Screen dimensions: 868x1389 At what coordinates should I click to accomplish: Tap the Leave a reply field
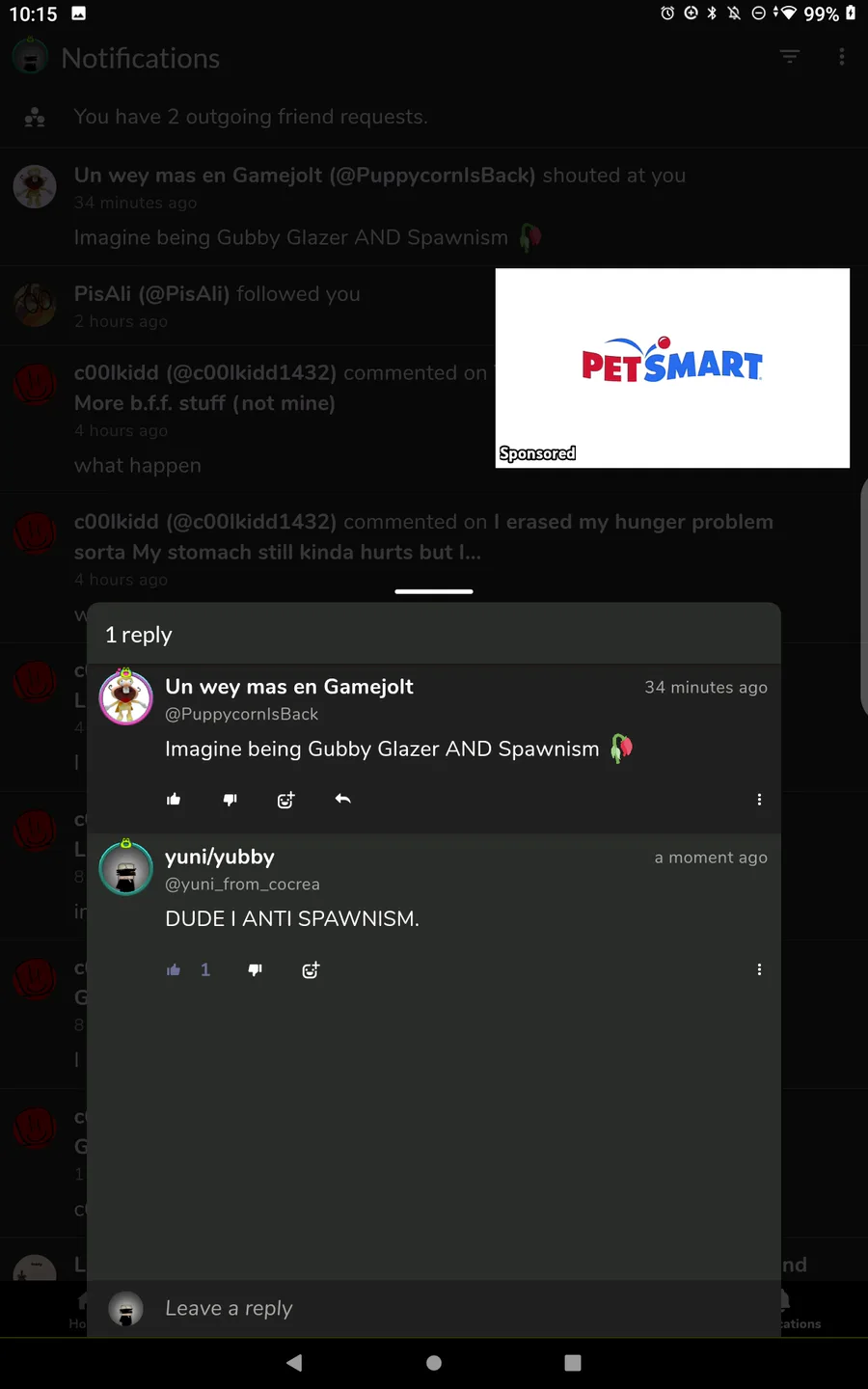pos(434,1309)
